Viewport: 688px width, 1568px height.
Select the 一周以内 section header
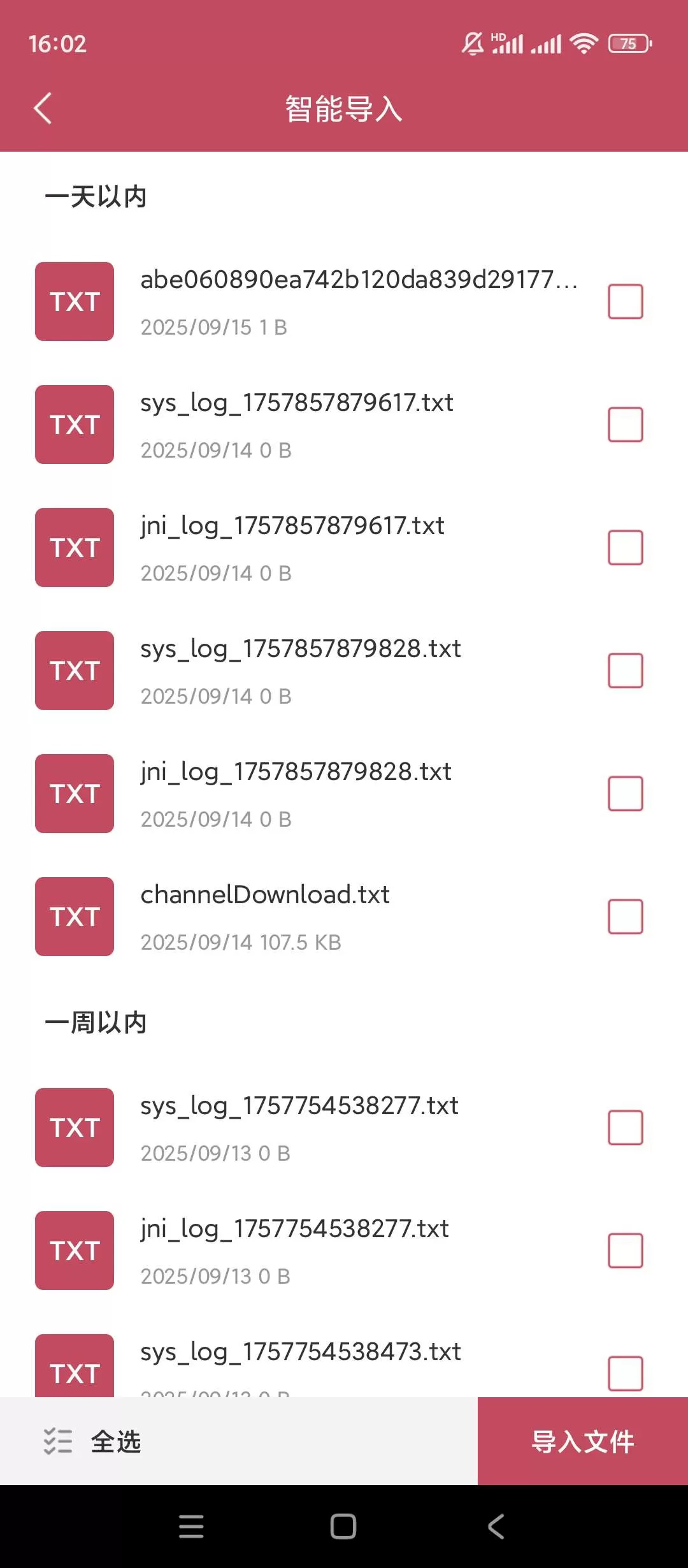[97, 1022]
